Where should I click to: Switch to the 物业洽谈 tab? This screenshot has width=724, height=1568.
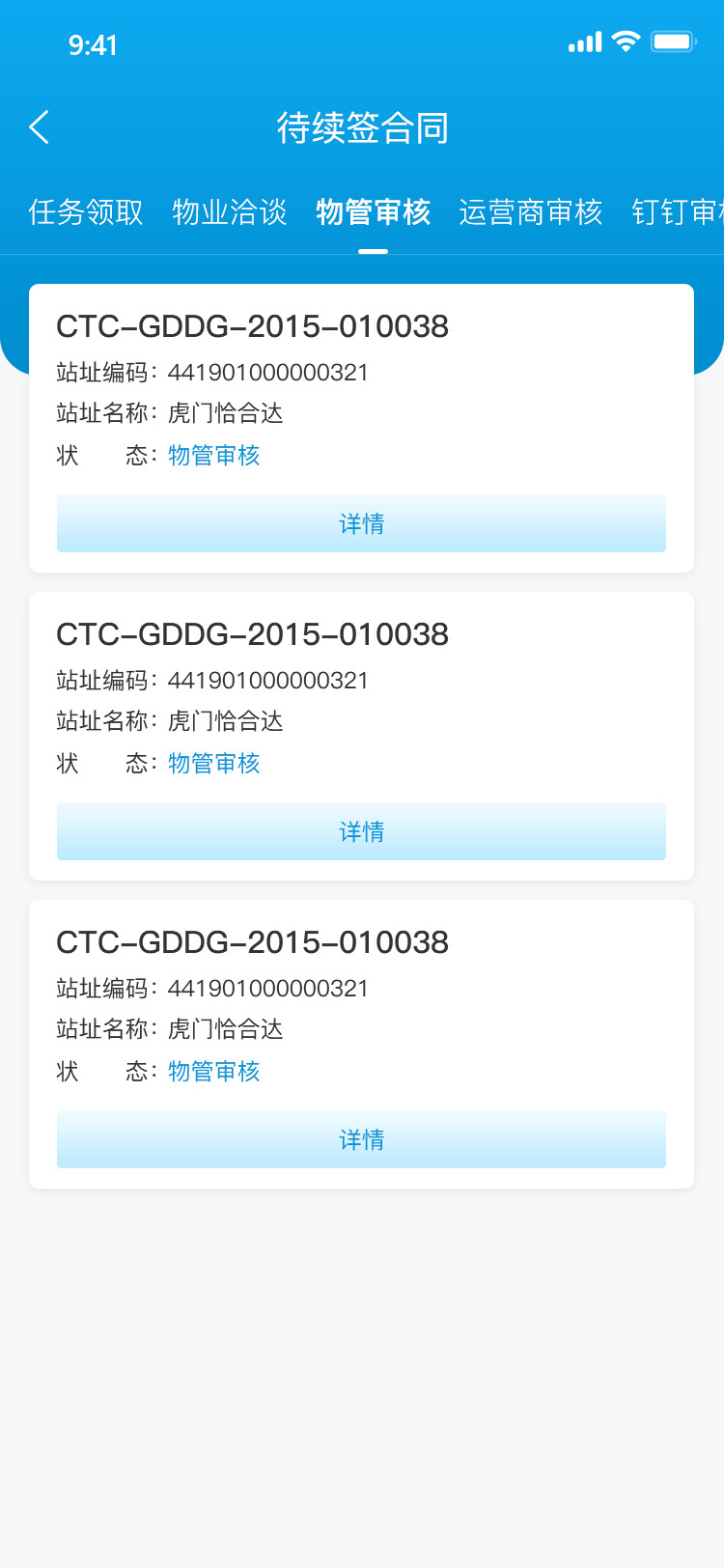pos(230,212)
